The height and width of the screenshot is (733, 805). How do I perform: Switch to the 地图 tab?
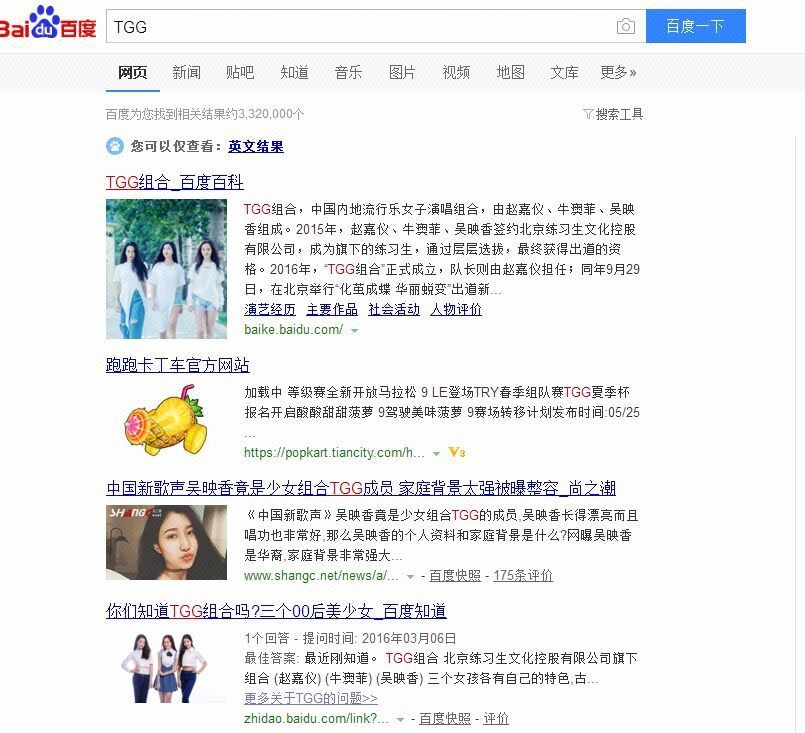click(x=510, y=72)
